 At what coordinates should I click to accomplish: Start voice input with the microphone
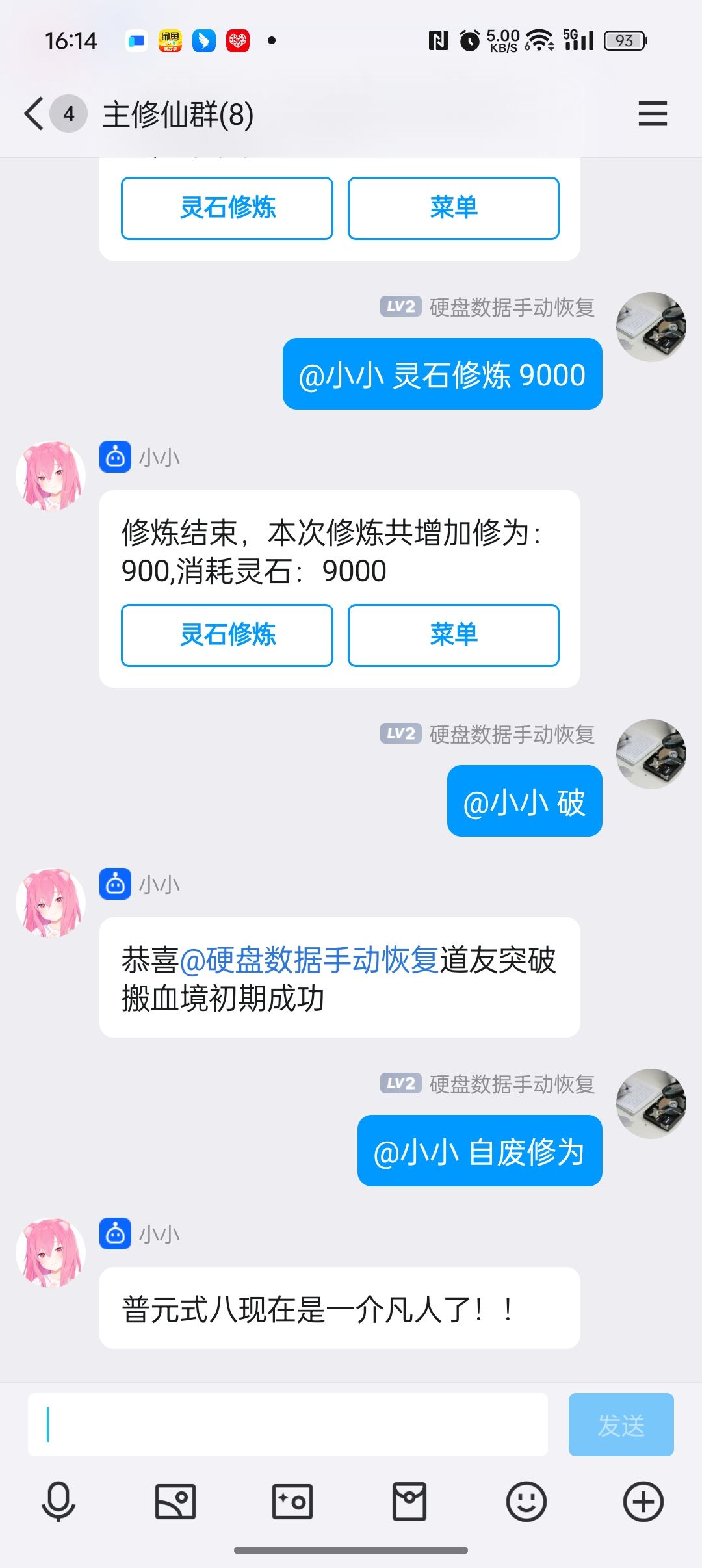[58, 1501]
